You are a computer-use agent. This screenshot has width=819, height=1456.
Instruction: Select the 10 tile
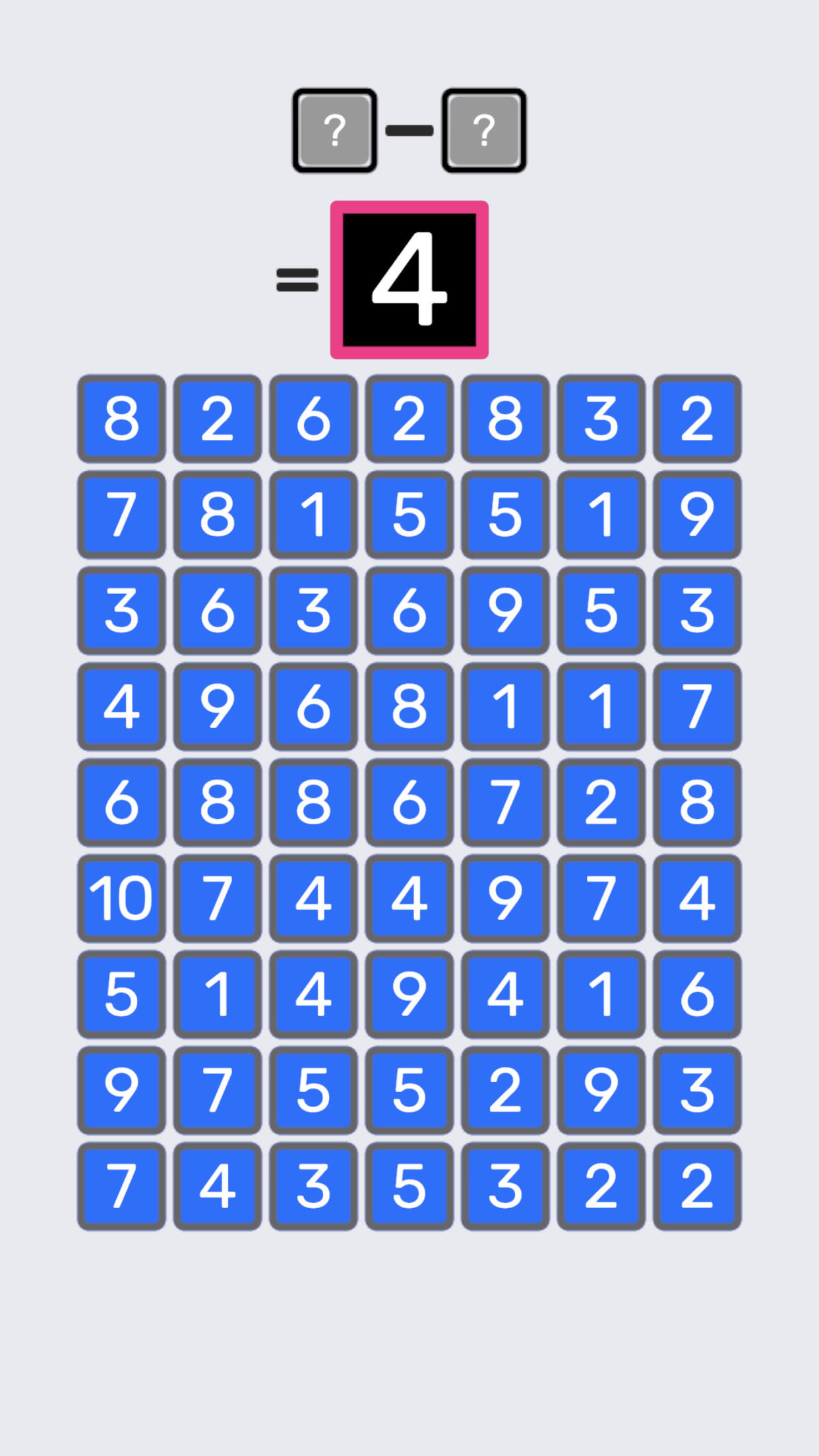click(121, 897)
